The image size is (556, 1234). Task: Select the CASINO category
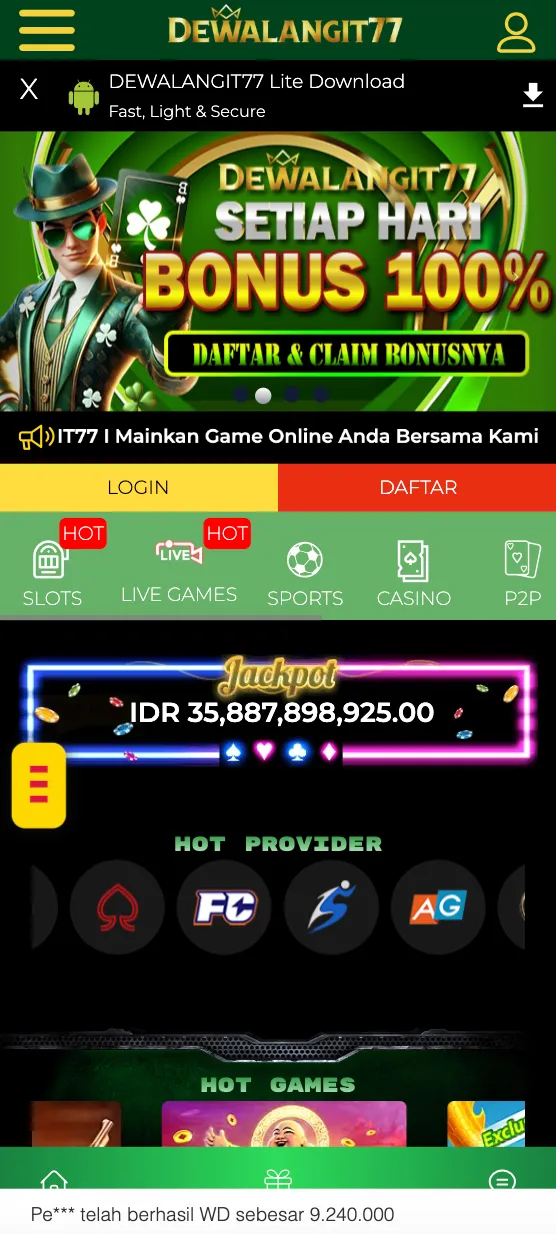coord(413,574)
